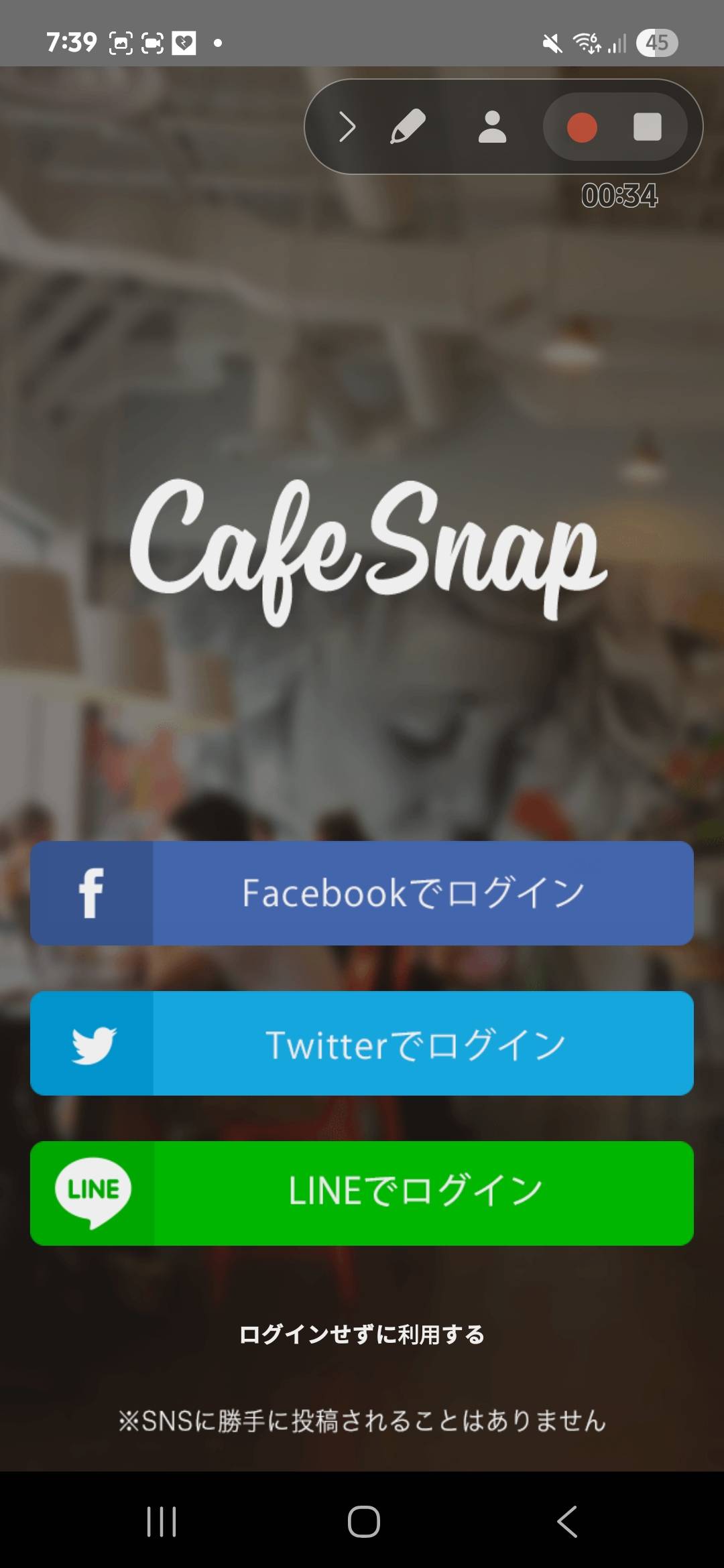Open recent apps from navigation bar
This screenshot has width=724, height=1568.
[x=162, y=1521]
